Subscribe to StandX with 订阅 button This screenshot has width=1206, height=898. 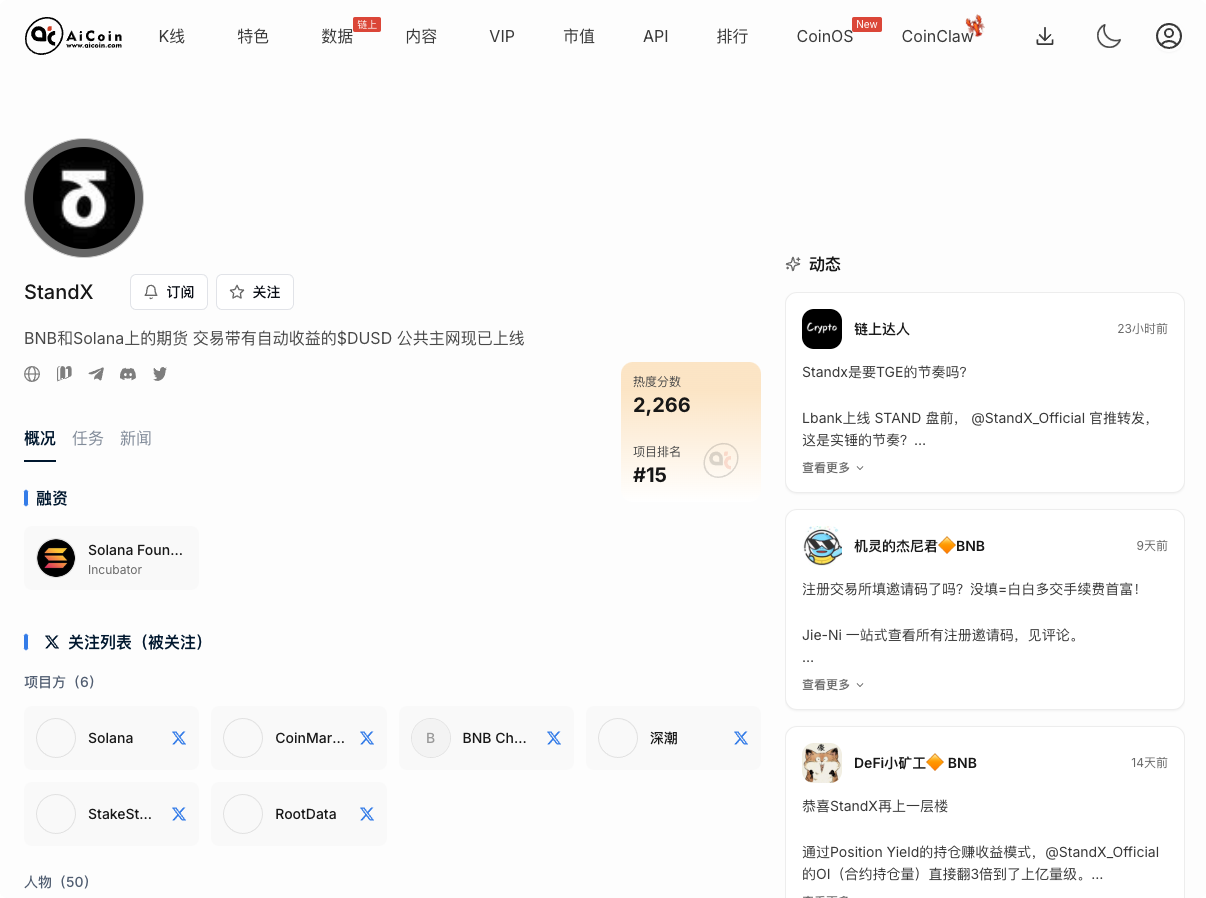tap(169, 292)
